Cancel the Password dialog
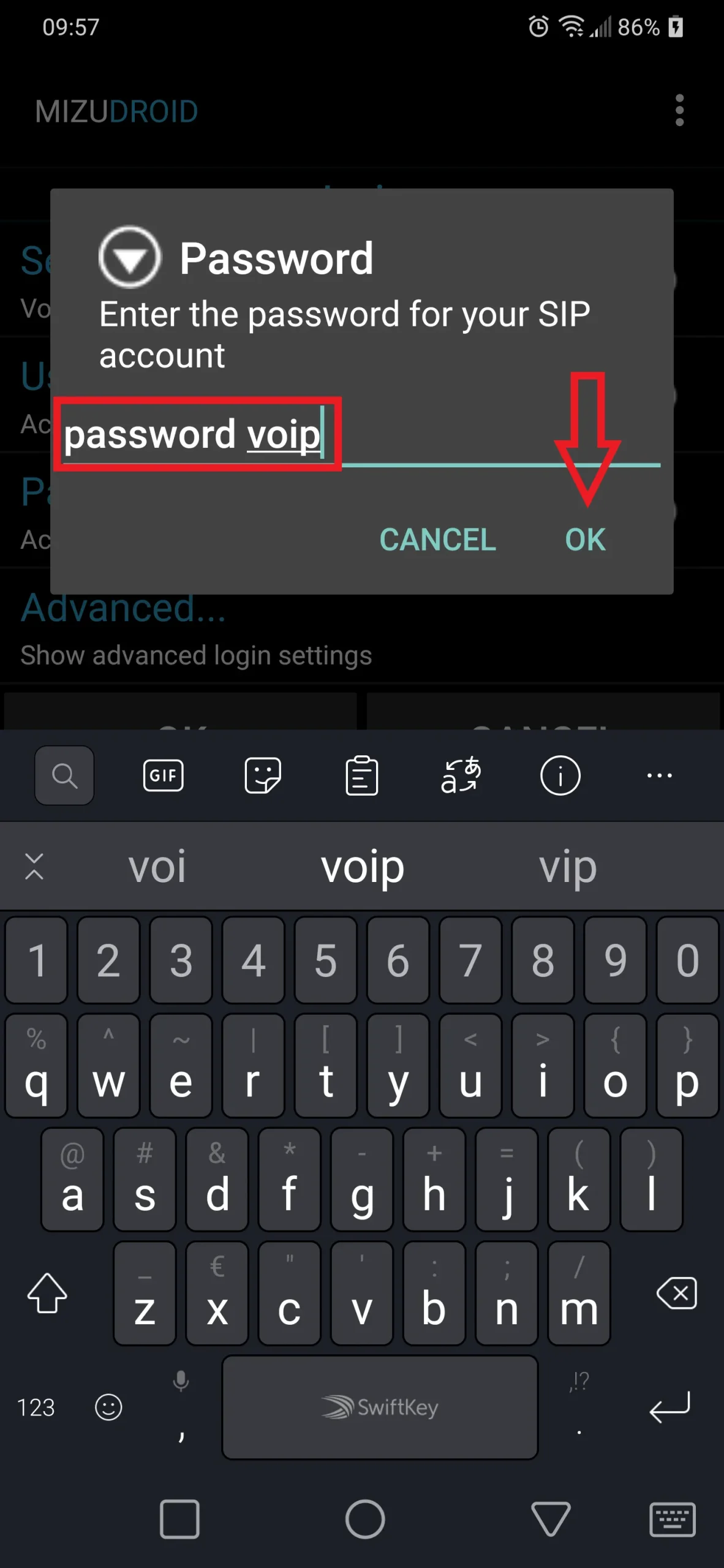The image size is (724, 1568). [x=437, y=540]
